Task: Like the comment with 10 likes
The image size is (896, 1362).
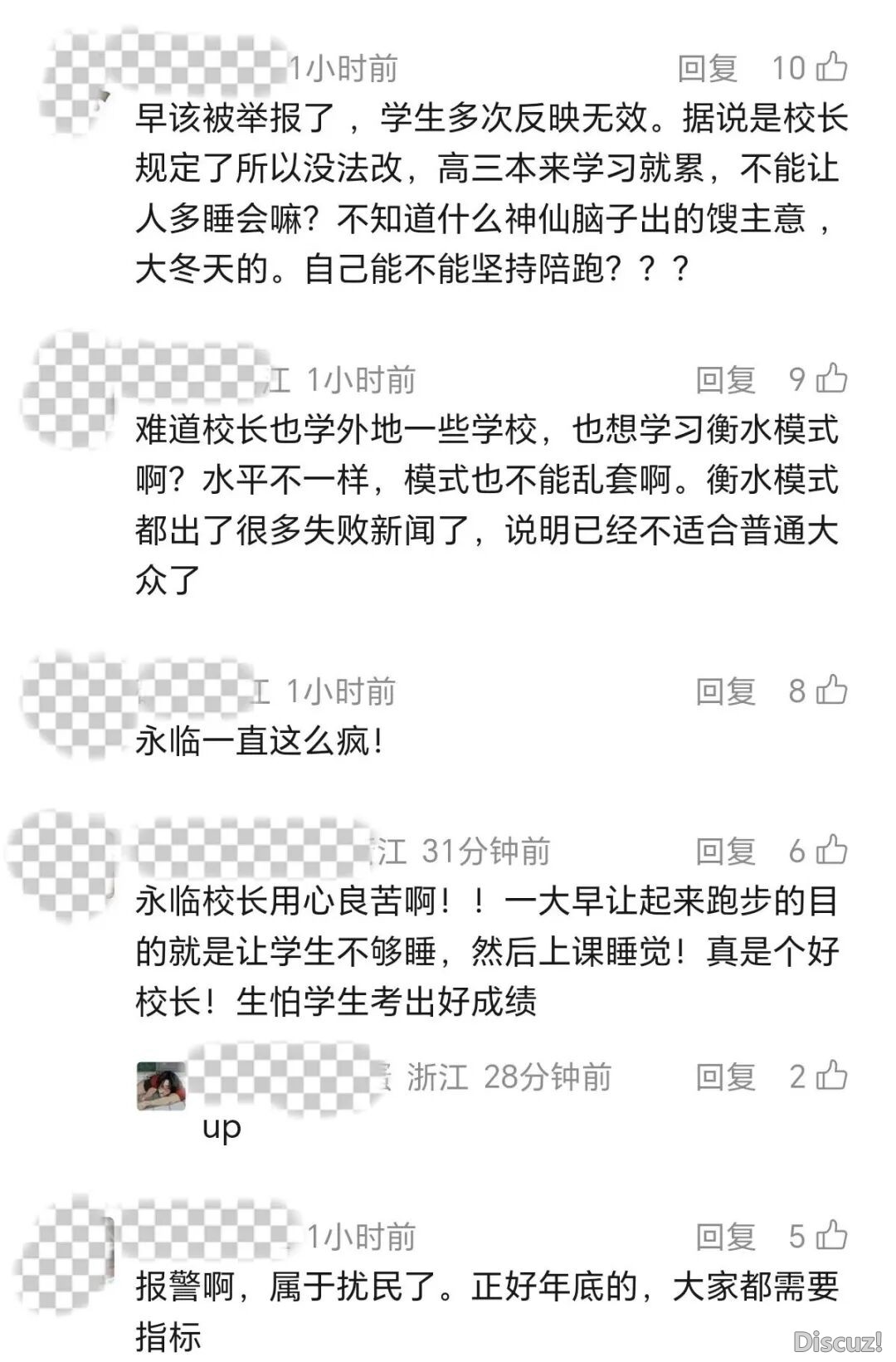Action: (x=831, y=66)
